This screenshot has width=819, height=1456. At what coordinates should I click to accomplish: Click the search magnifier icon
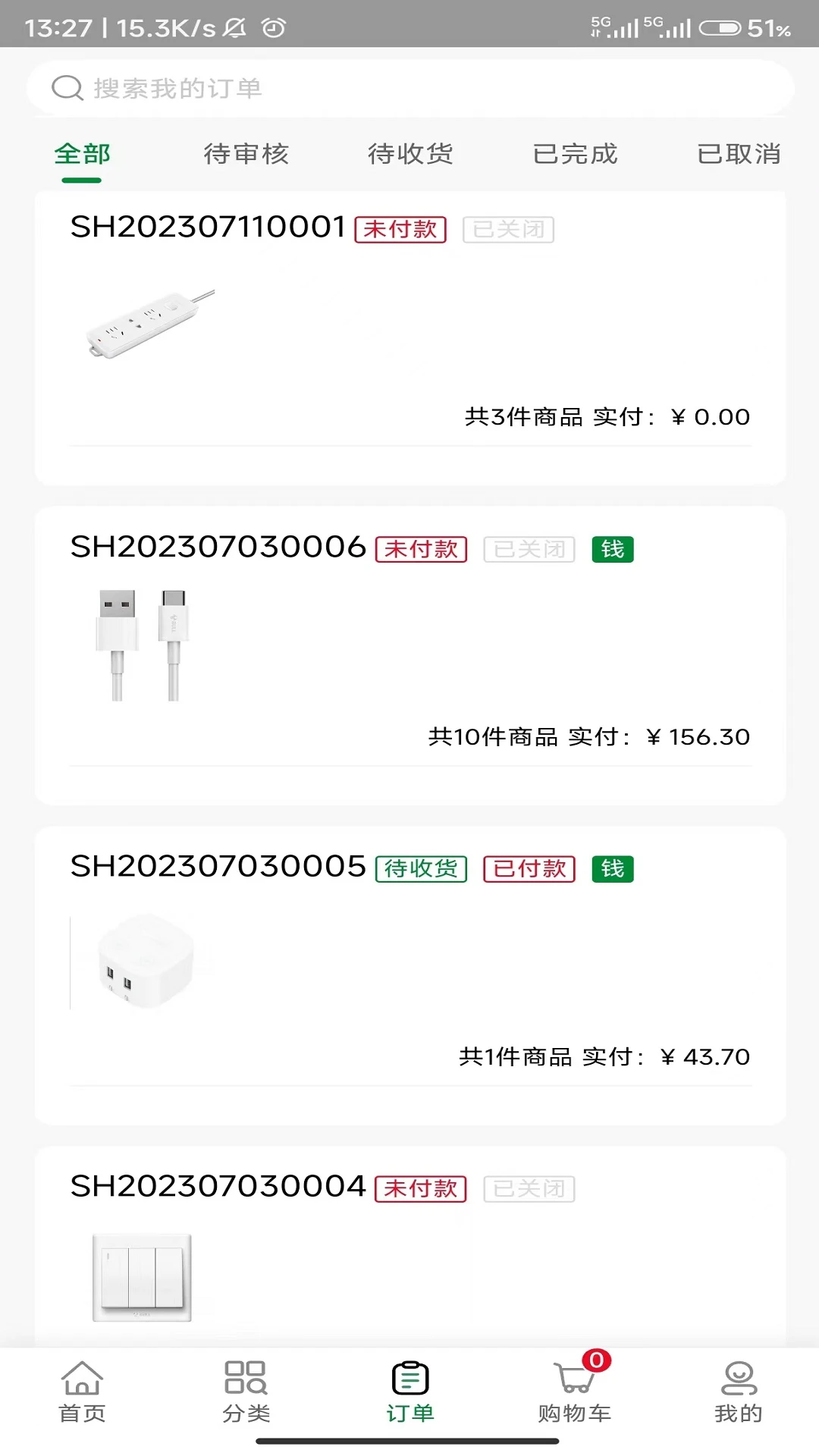coord(68,87)
